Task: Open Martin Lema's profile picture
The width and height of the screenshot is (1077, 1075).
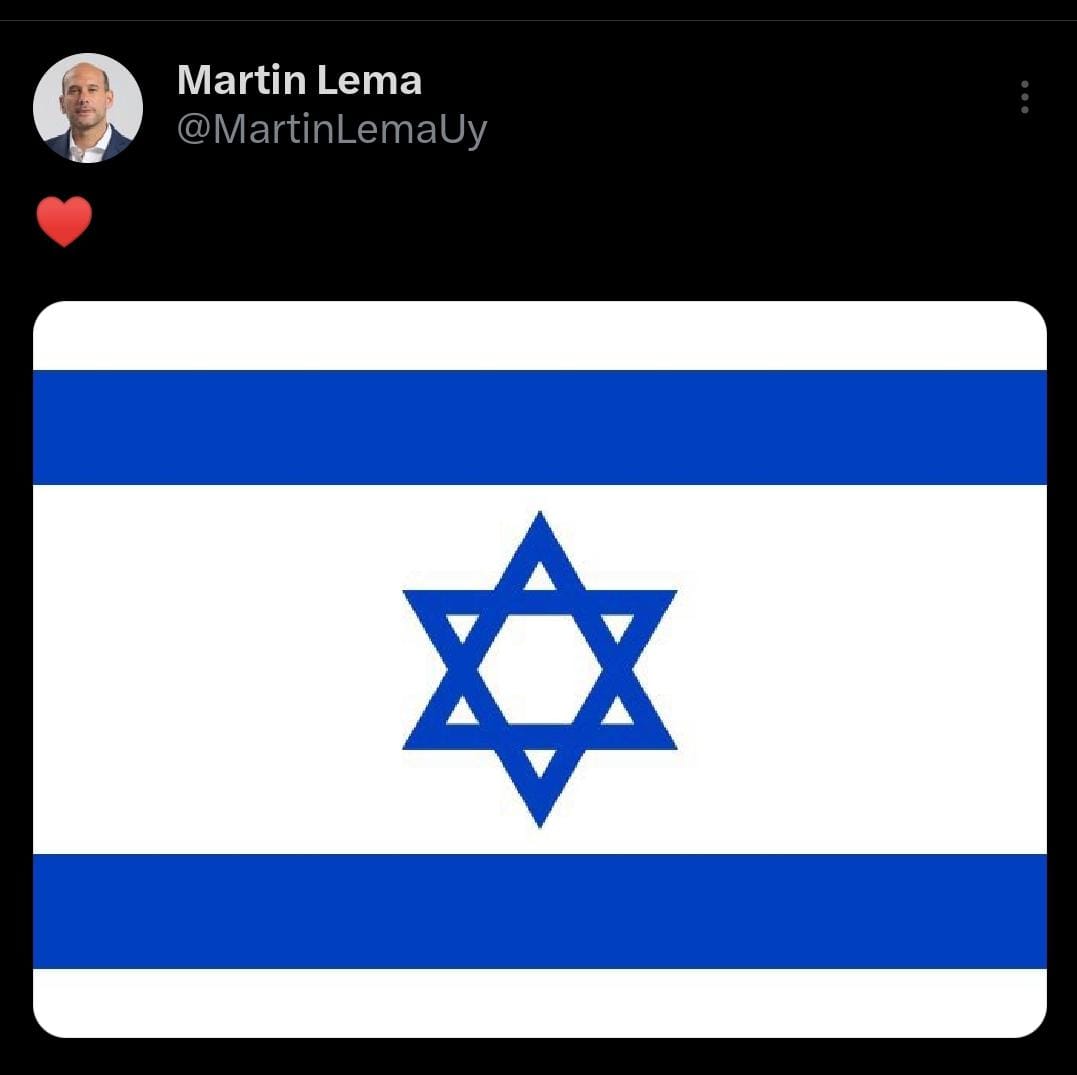Action: pos(88,108)
